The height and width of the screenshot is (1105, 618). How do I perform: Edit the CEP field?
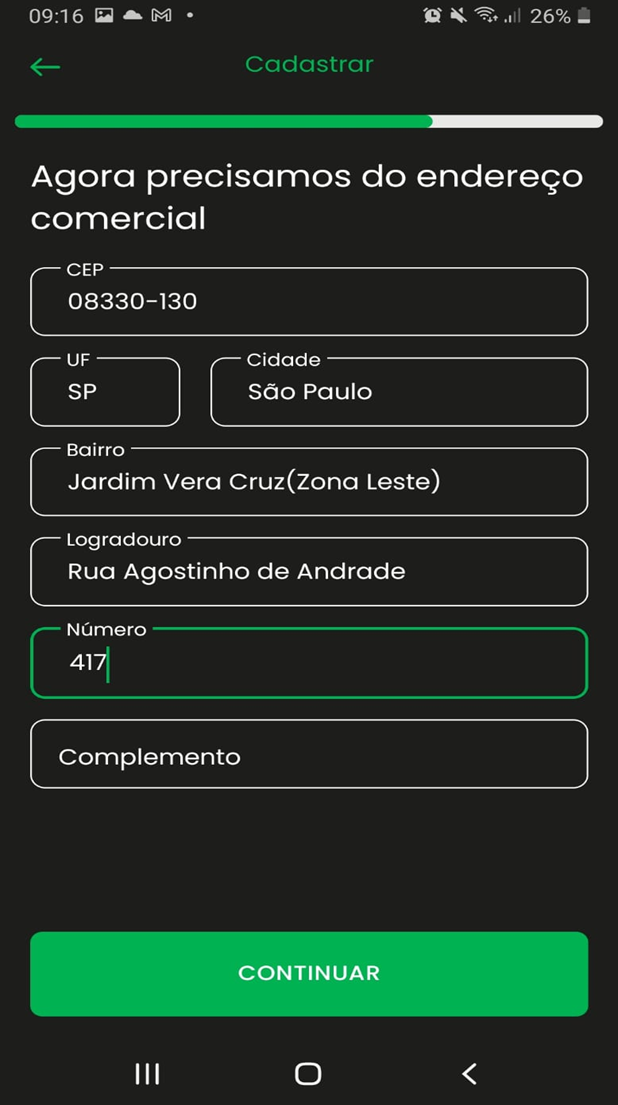309,302
